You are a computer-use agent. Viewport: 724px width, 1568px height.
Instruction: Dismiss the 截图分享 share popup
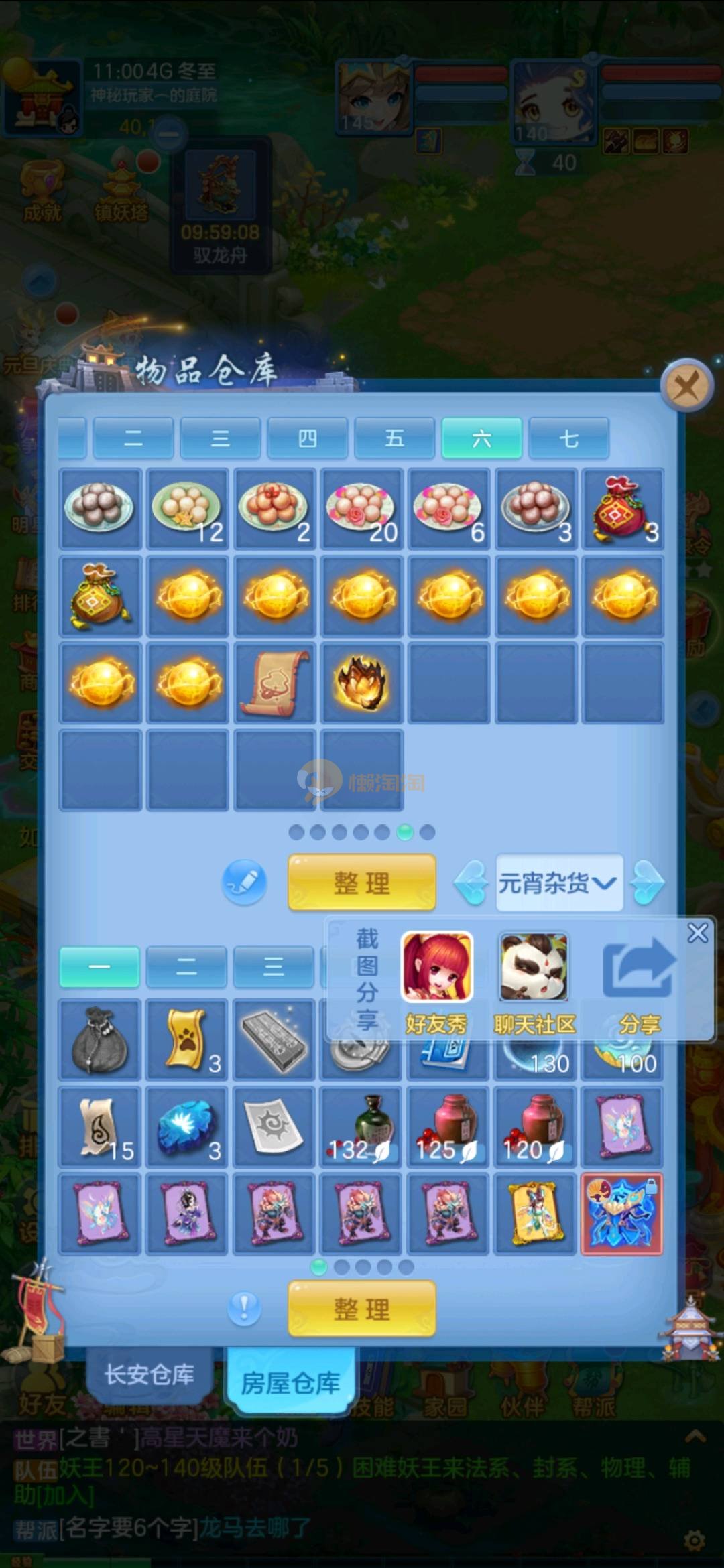(x=697, y=932)
